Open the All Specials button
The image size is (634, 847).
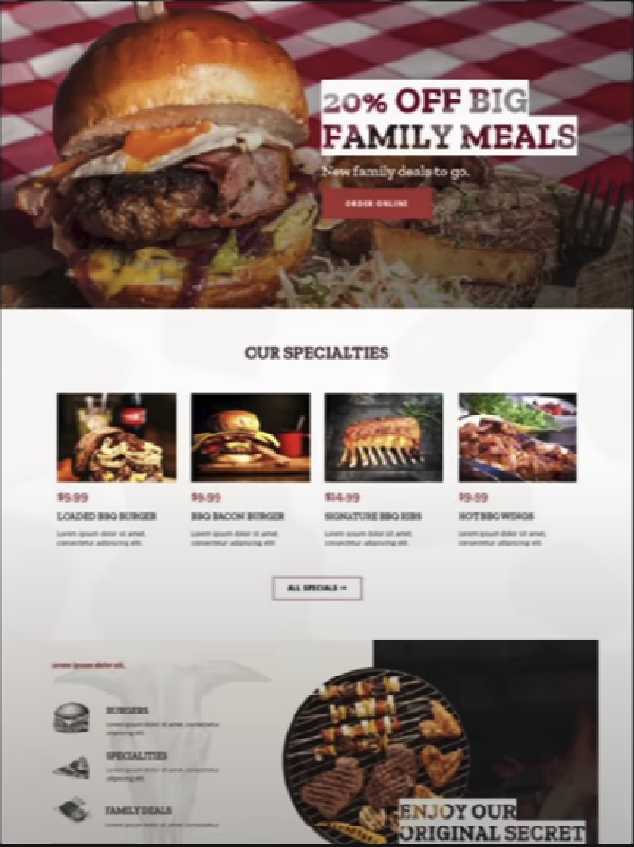coord(317,588)
